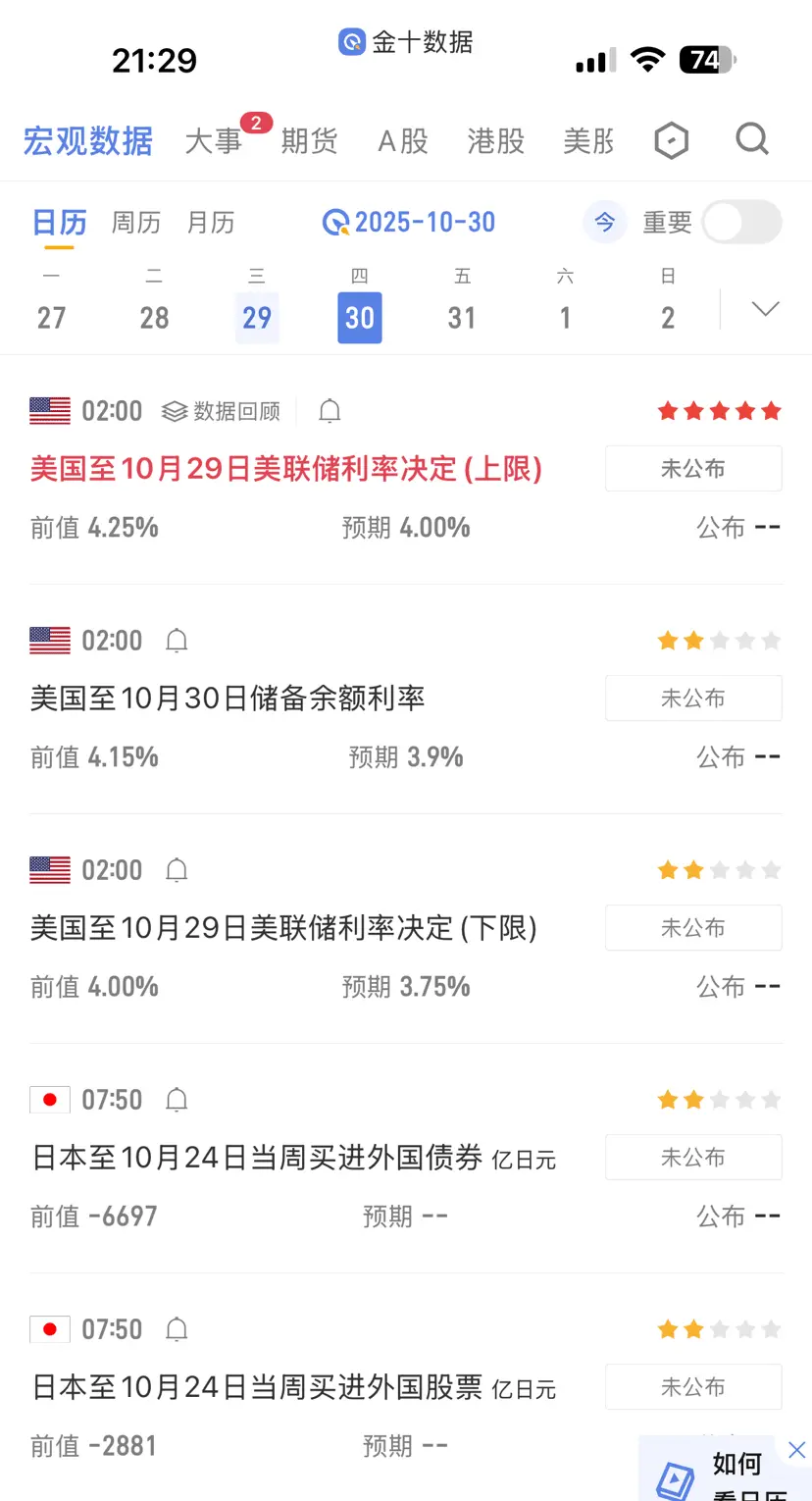
Task: Open 日本至10月24日当周买进外国债券 entry
Action: tap(257, 1159)
